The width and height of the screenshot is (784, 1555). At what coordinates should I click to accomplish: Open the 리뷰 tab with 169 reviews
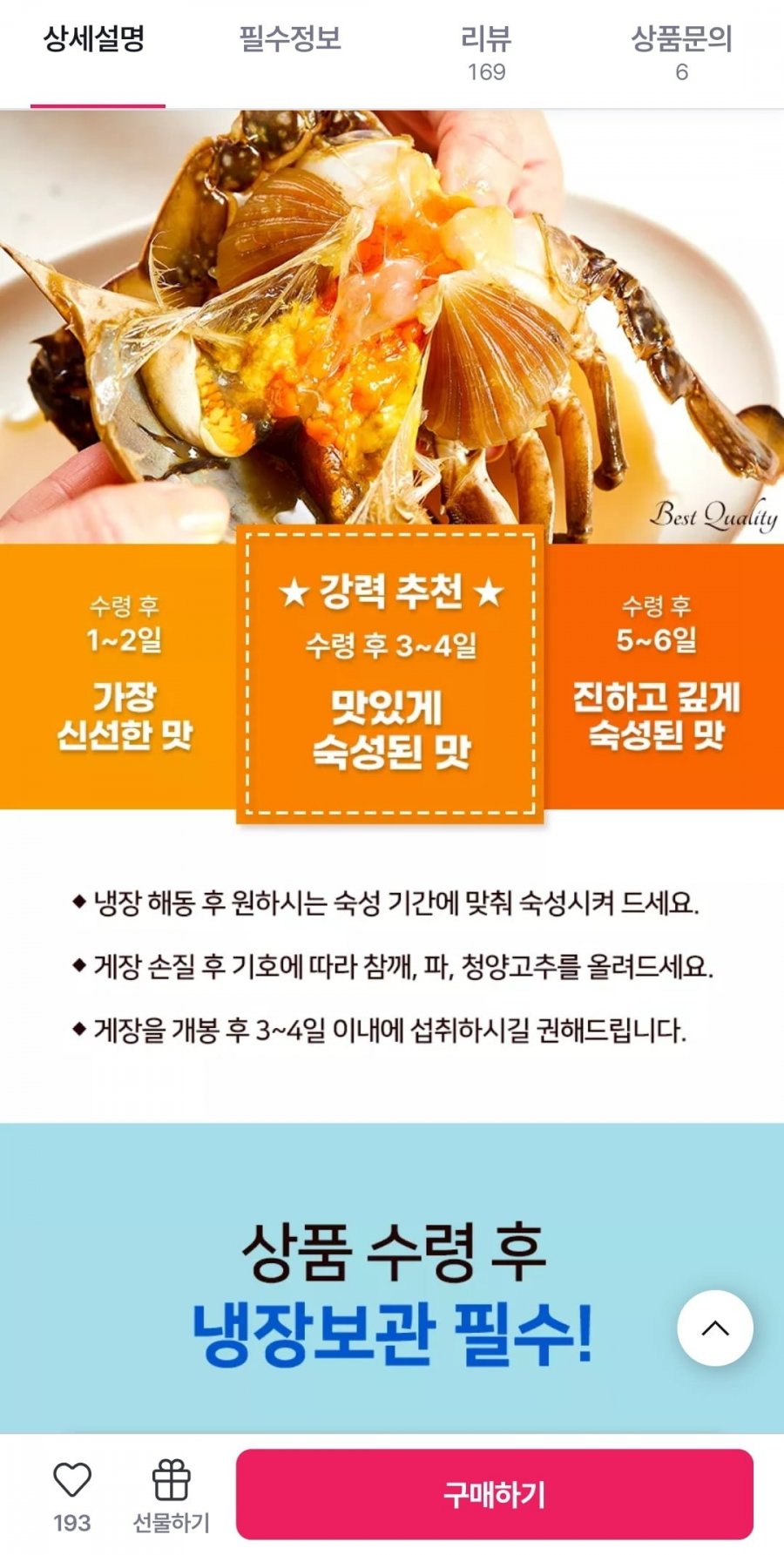[x=486, y=52]
